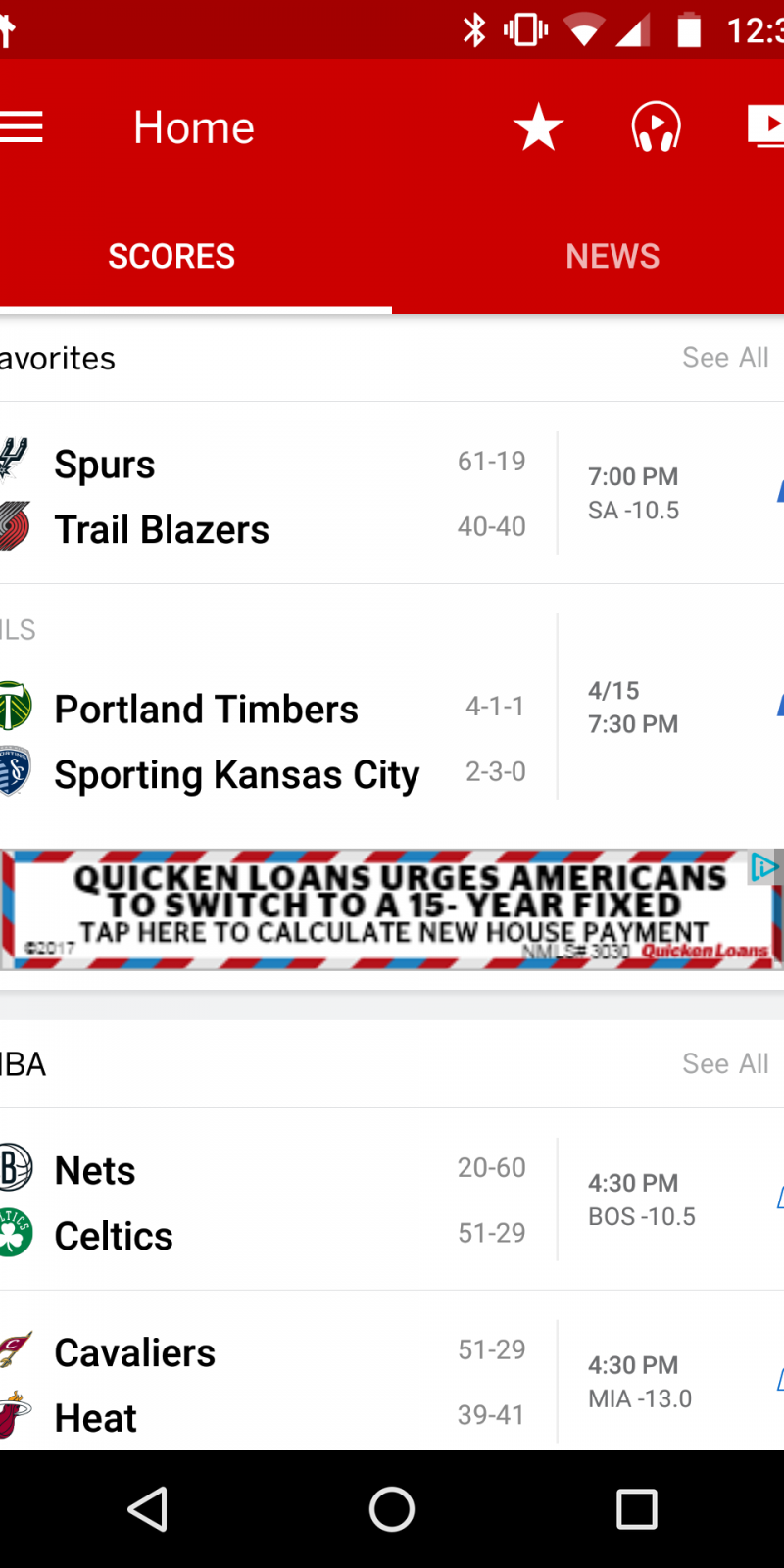
Task: Switch to the NEWS tab
Action: (x=612, y=256)
